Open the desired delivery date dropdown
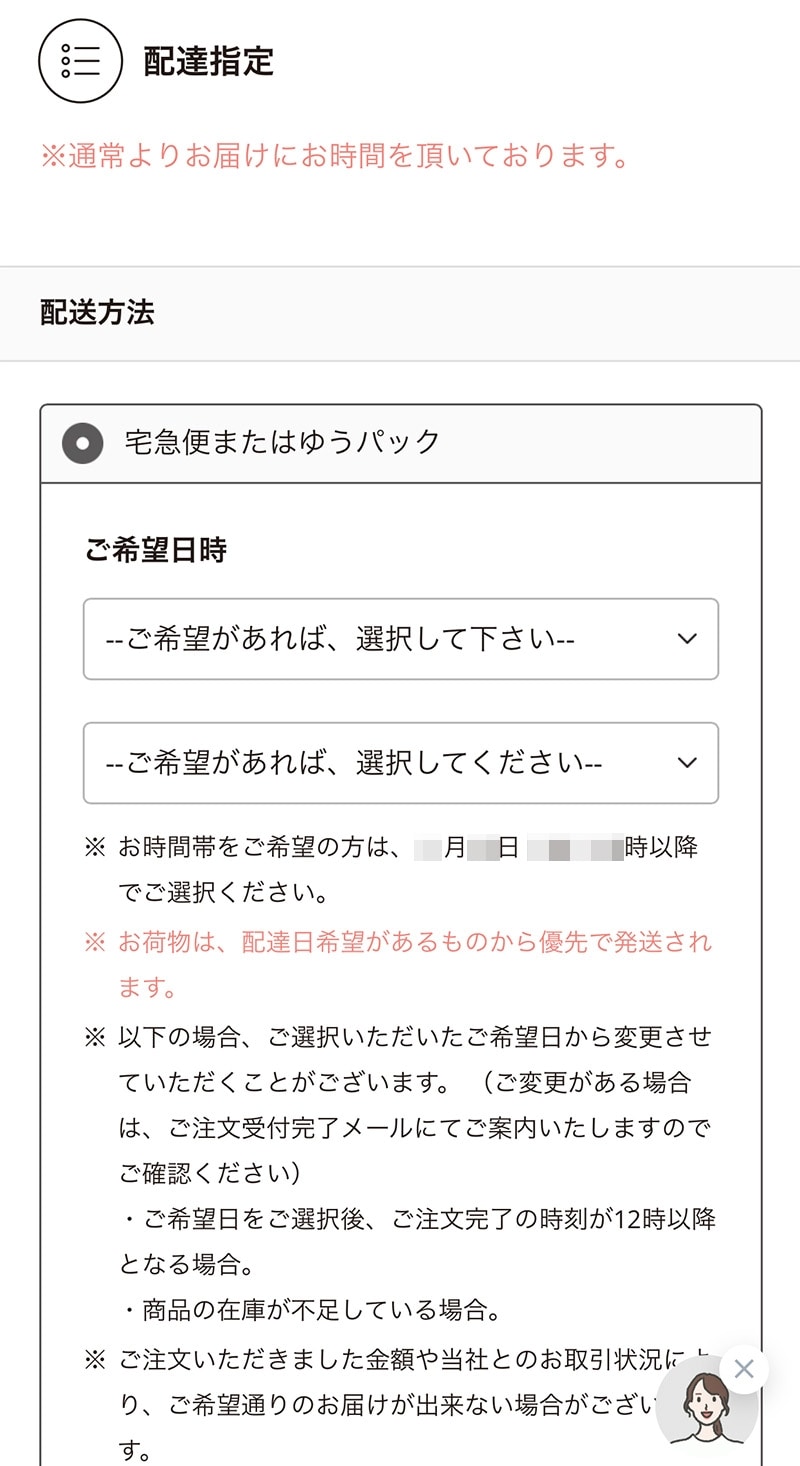The width and height of the screenshot is (800, 1466). 400,639
